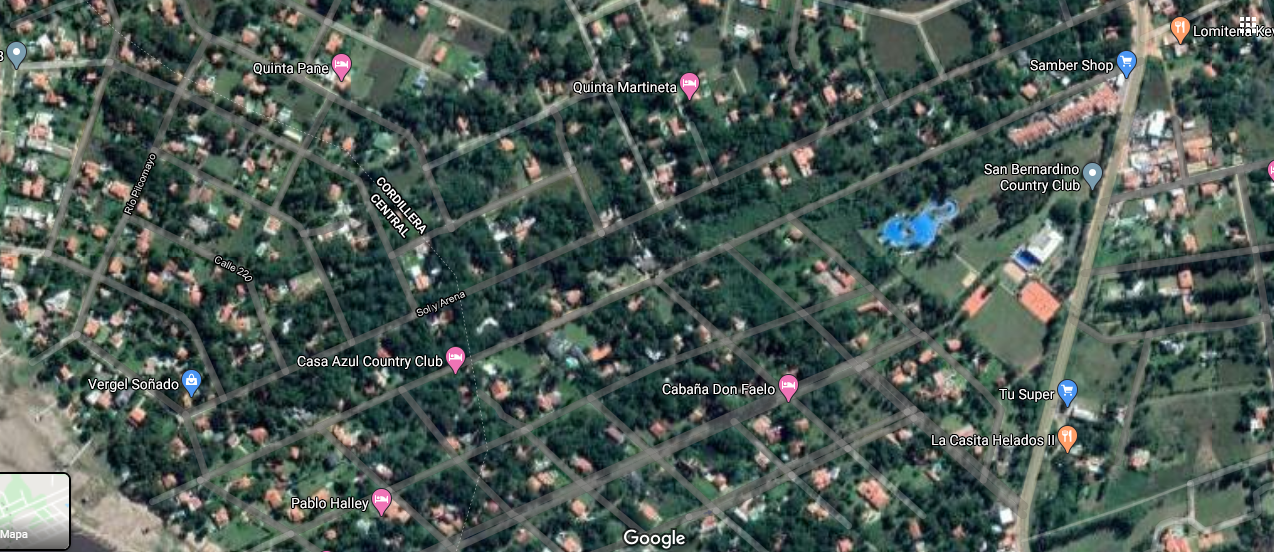Image resolution: width=1274 pixels, height=552 pixels.
Task: Select the Quinta Martineta map marker
Action: [689, 85]
